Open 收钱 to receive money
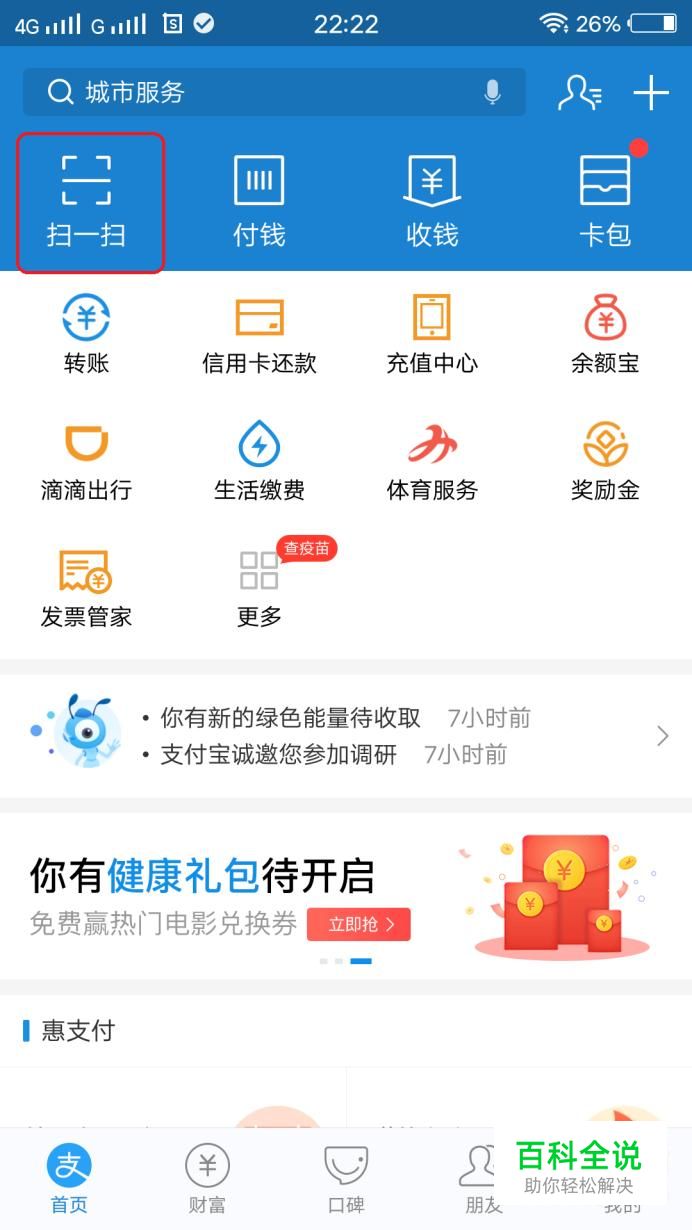This screenshot has width=692, height=1230. point(432,201)
